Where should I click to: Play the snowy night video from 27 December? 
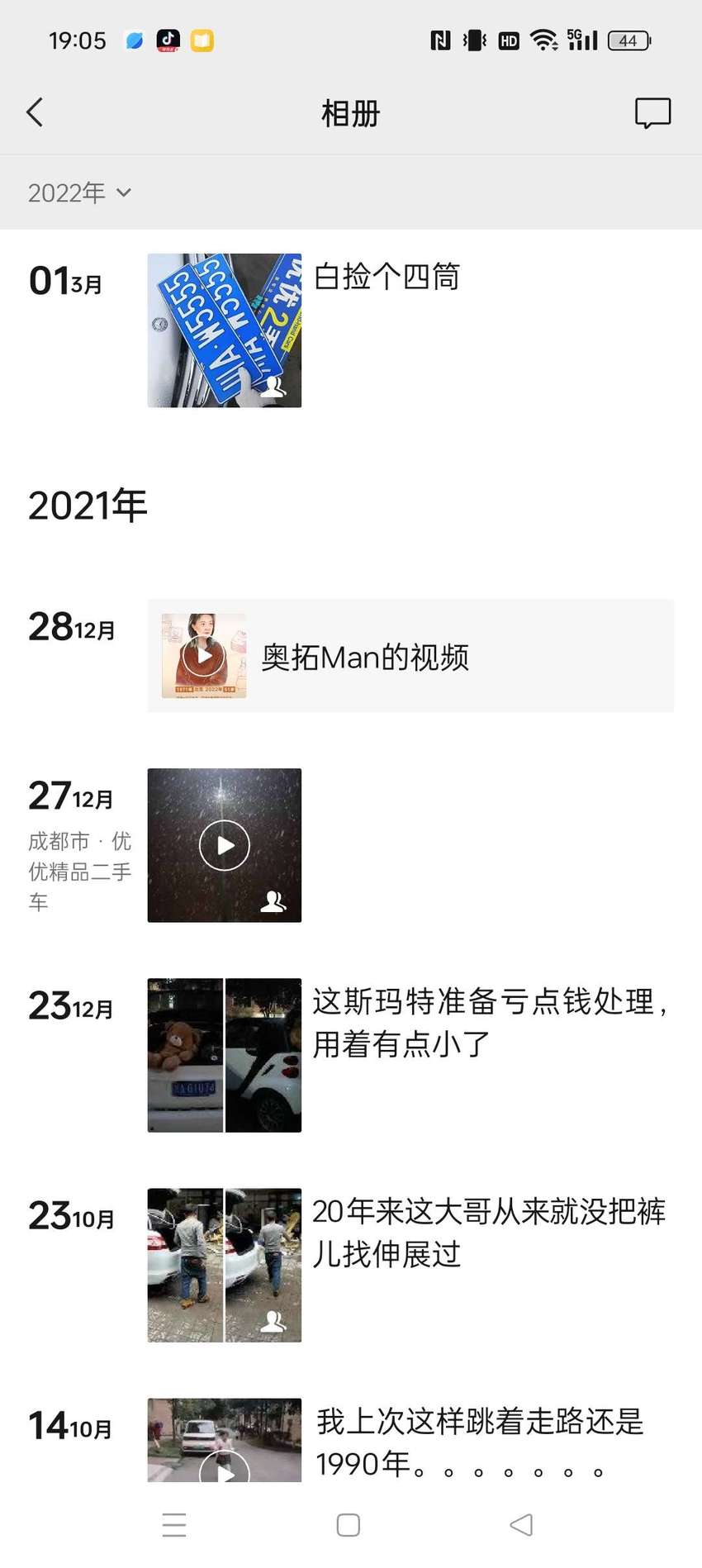click(225, 845)
